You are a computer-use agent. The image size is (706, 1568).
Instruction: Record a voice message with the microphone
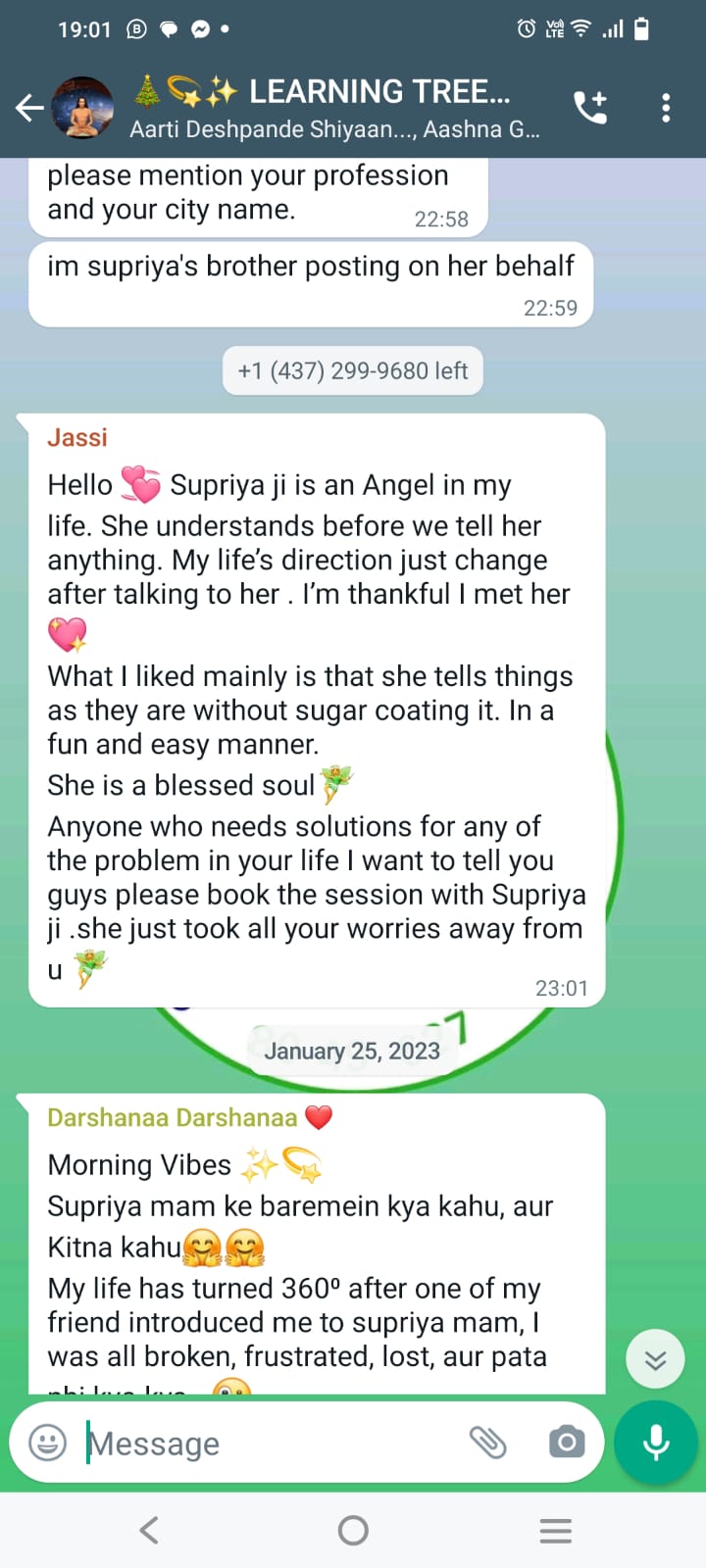pyautogui.click(x=656, y=1443)
